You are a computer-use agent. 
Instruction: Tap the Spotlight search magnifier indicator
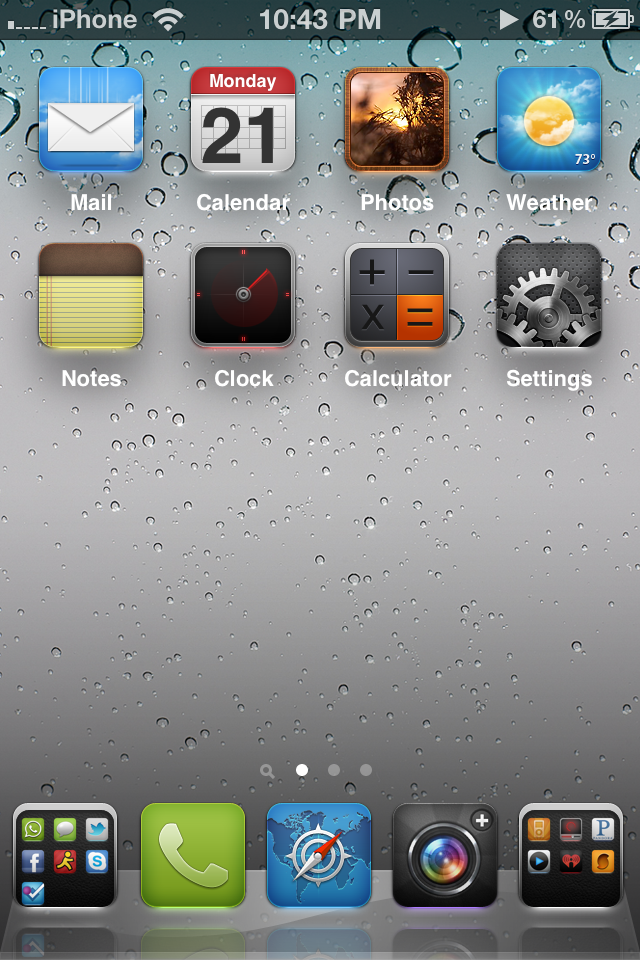tap(267, 771)
